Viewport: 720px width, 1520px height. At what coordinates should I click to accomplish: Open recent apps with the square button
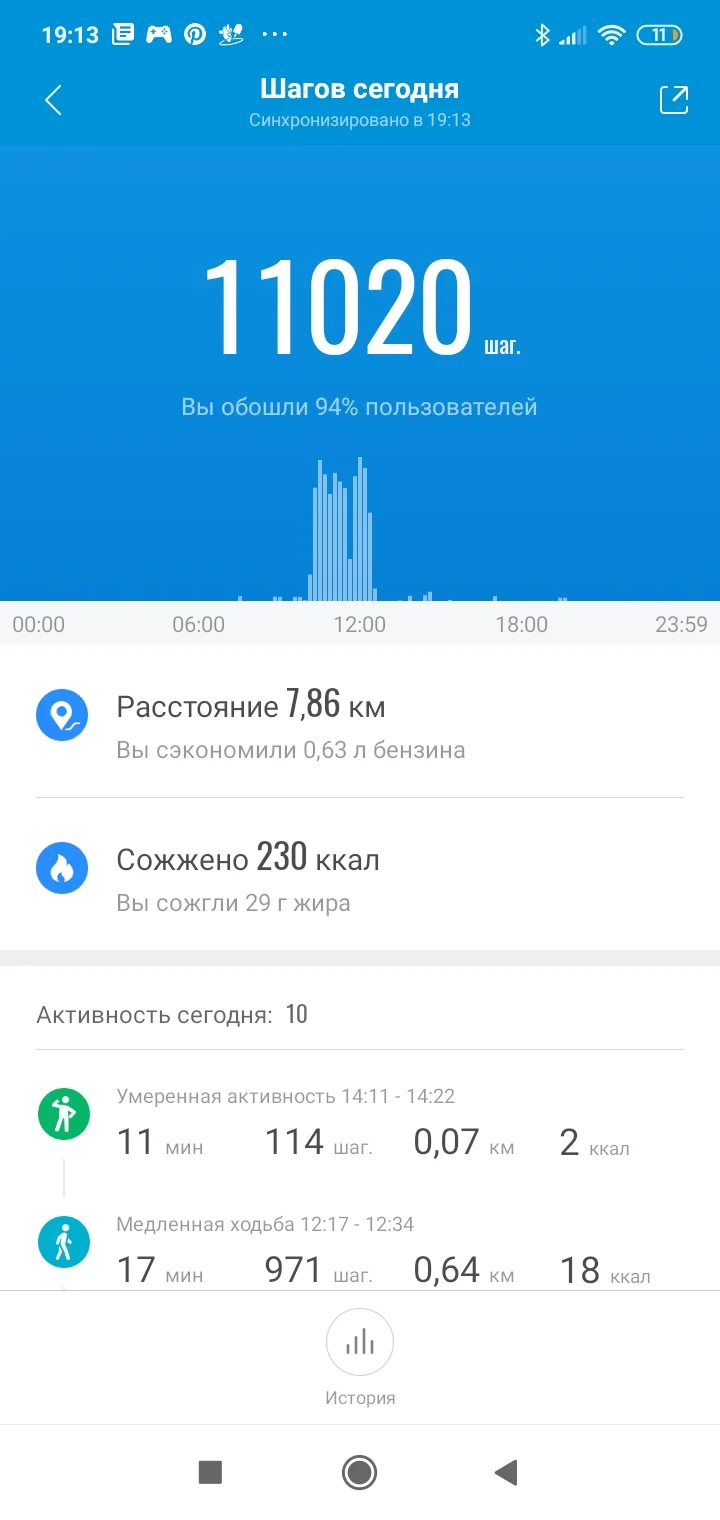210,1472
